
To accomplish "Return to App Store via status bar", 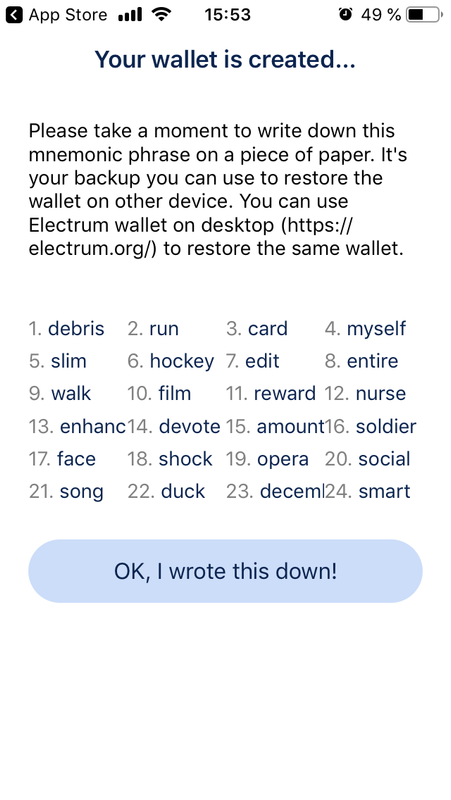I will 56,15.
